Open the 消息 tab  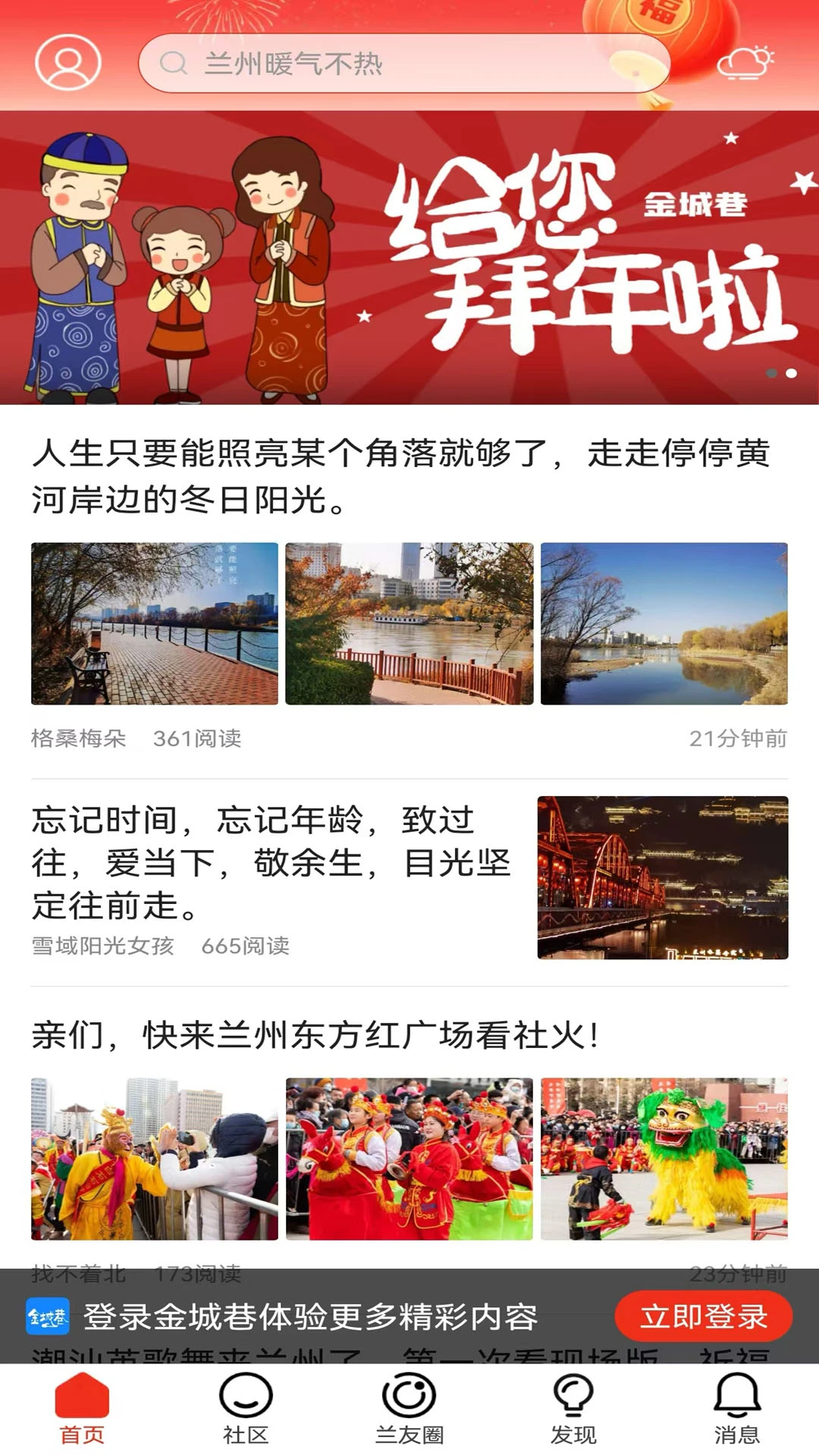736,1409
